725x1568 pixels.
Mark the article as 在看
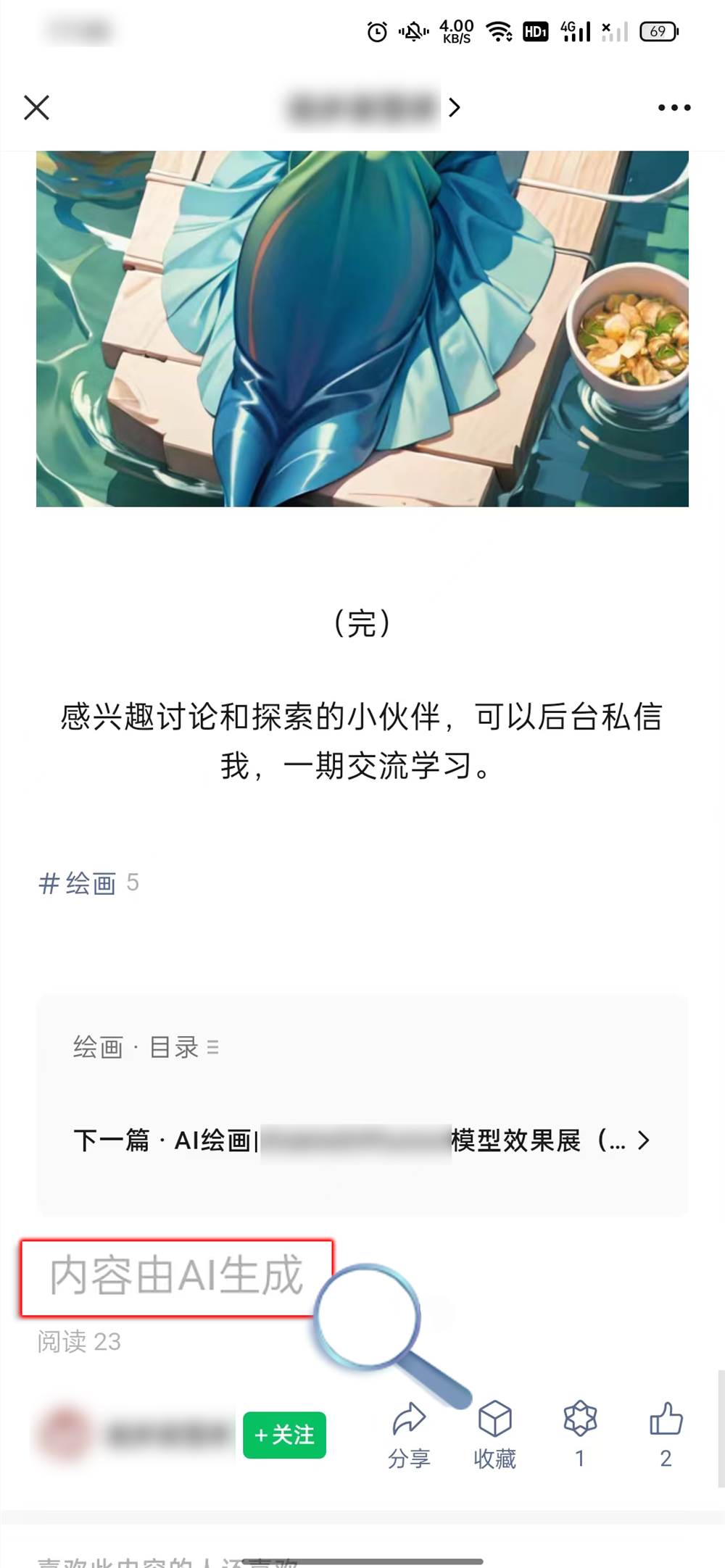point(580,1433)
